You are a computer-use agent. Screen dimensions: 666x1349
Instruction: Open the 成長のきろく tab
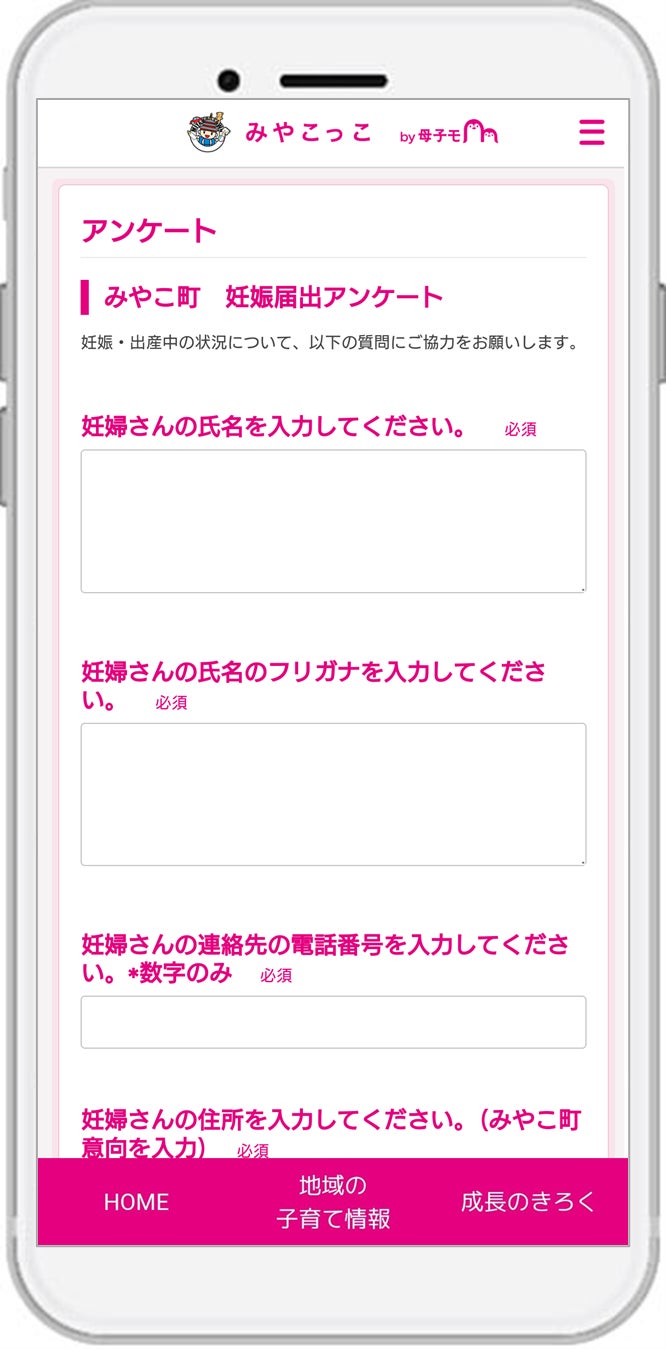coord(528,1202)
